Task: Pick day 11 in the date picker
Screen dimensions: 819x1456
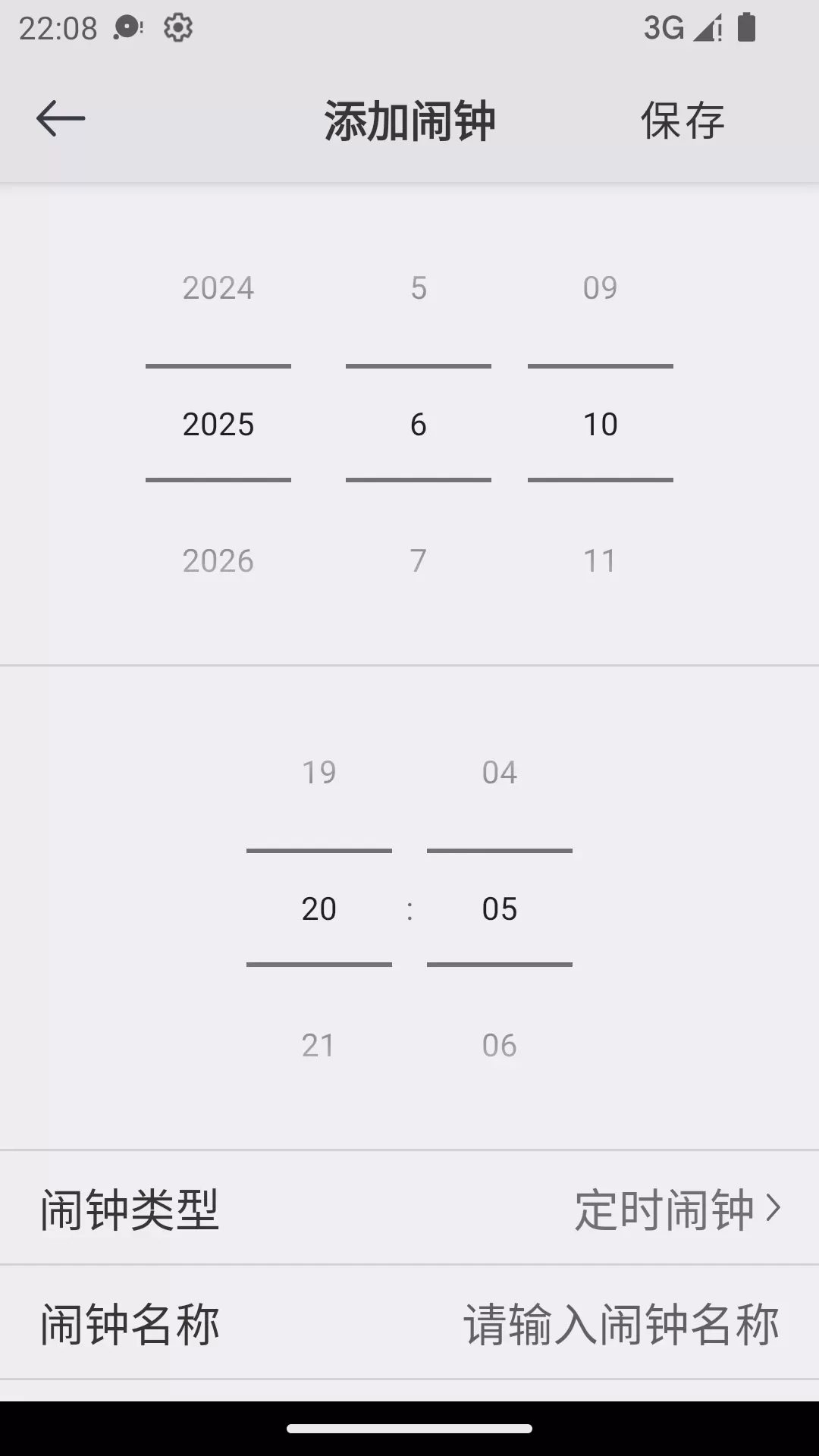Action: [601, 561]
